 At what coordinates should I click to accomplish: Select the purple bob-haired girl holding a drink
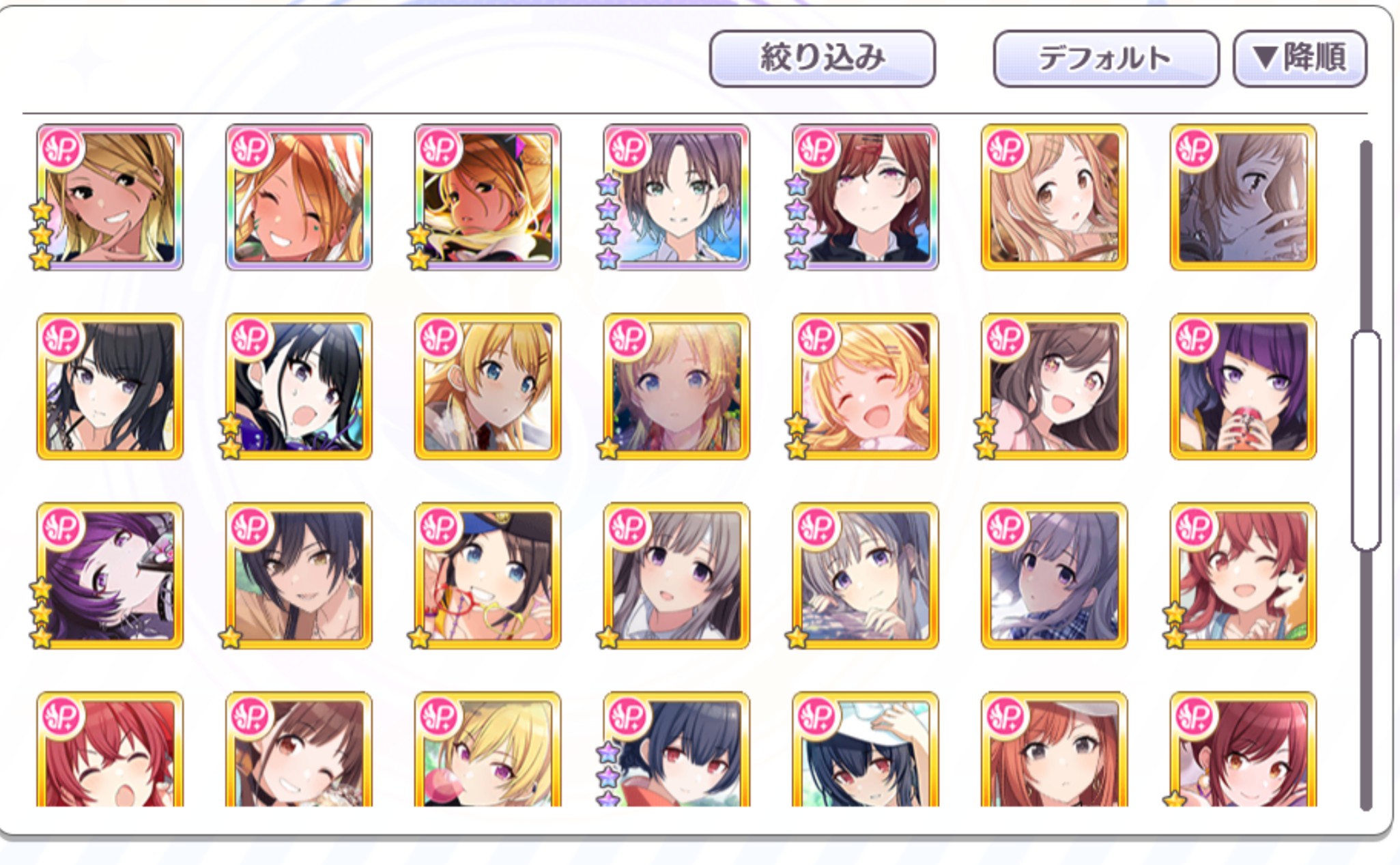(1243, 386)
